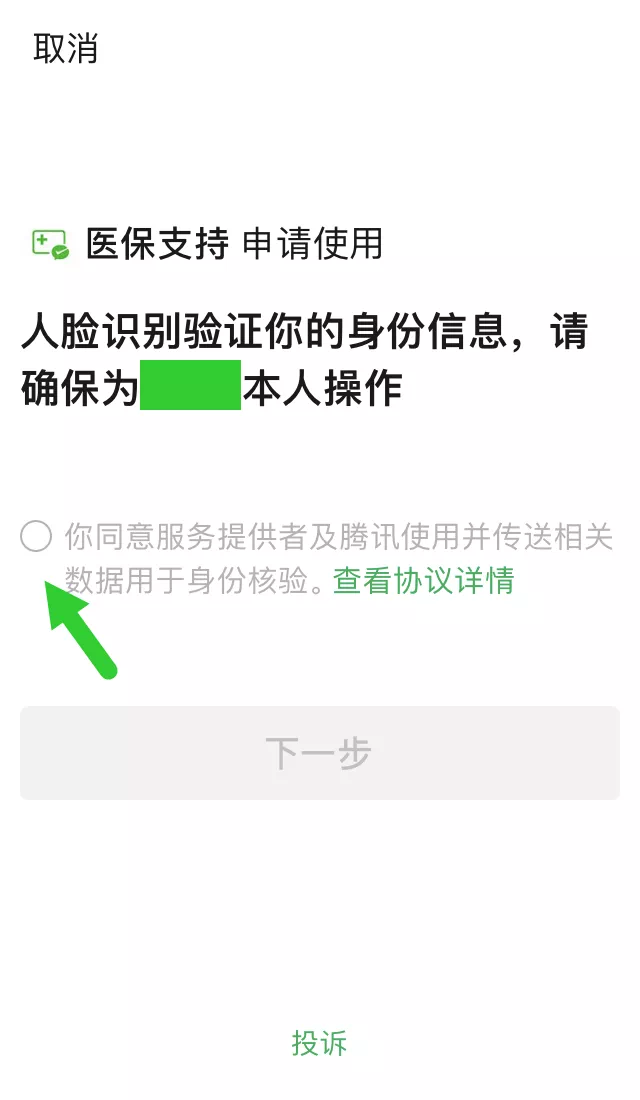640x1100 pixels.
Task: Tap 取消 to cancel verification
Action: (66, 48)
